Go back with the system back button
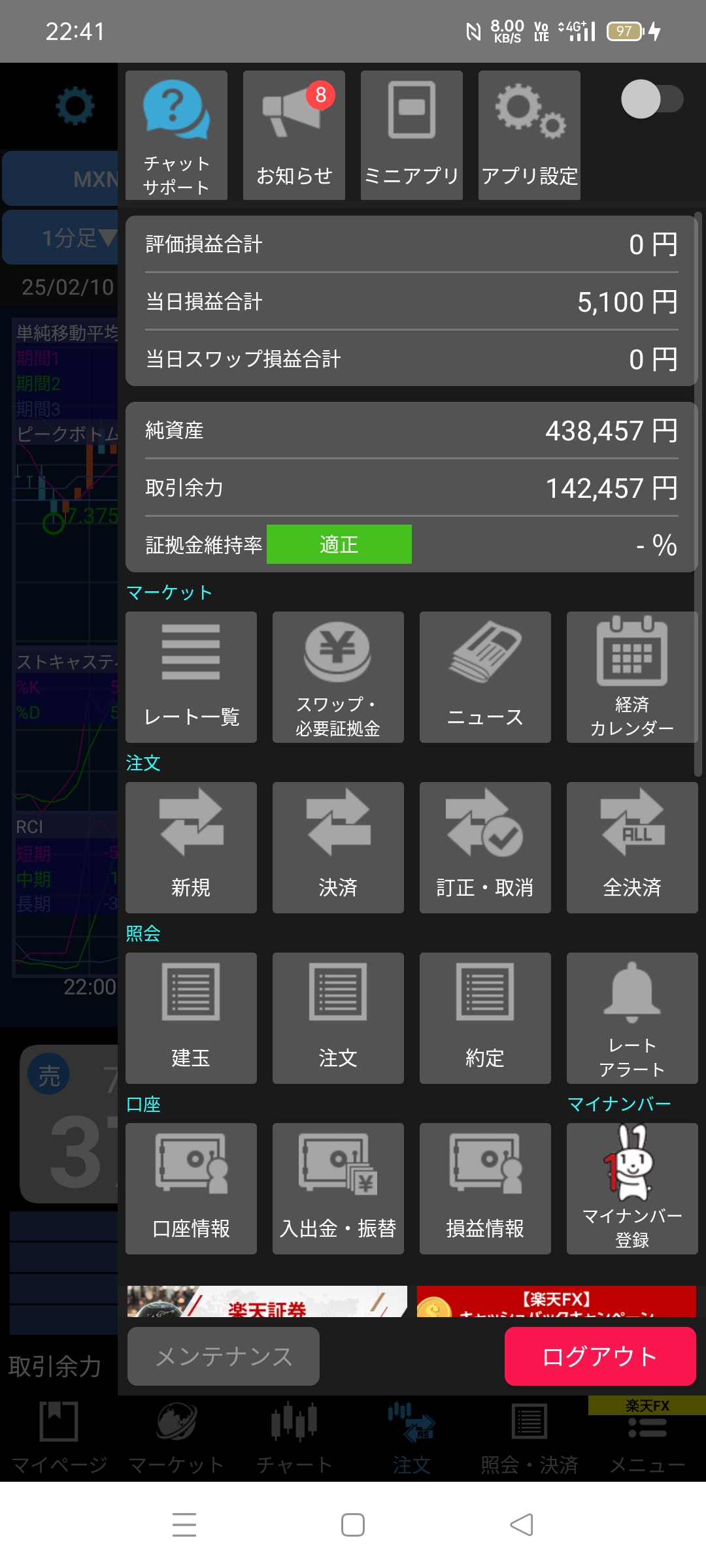 click(522, 1525)
